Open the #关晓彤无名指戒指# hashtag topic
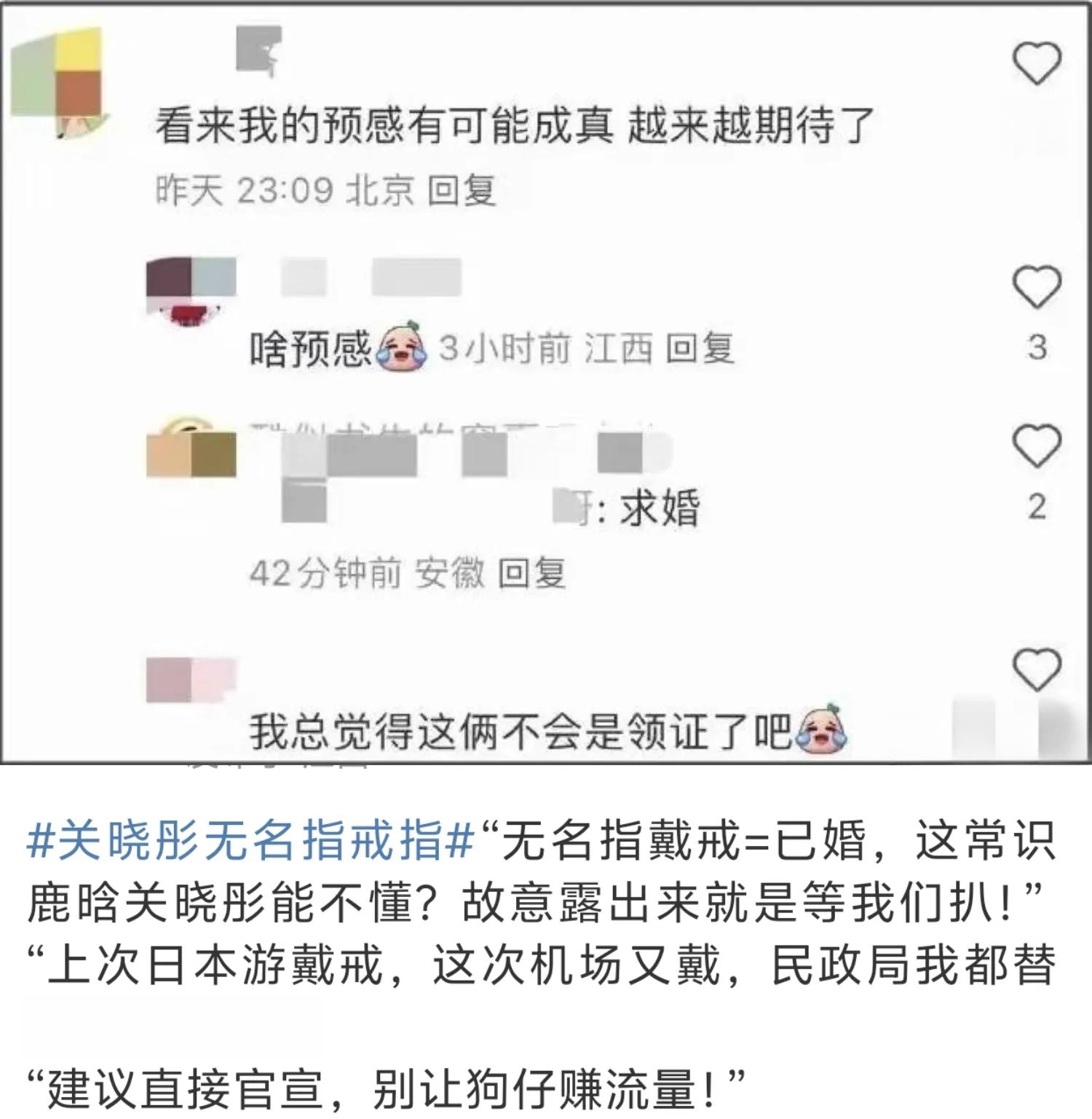The width and height of the screenshot is (1092, 1119). 250,842
